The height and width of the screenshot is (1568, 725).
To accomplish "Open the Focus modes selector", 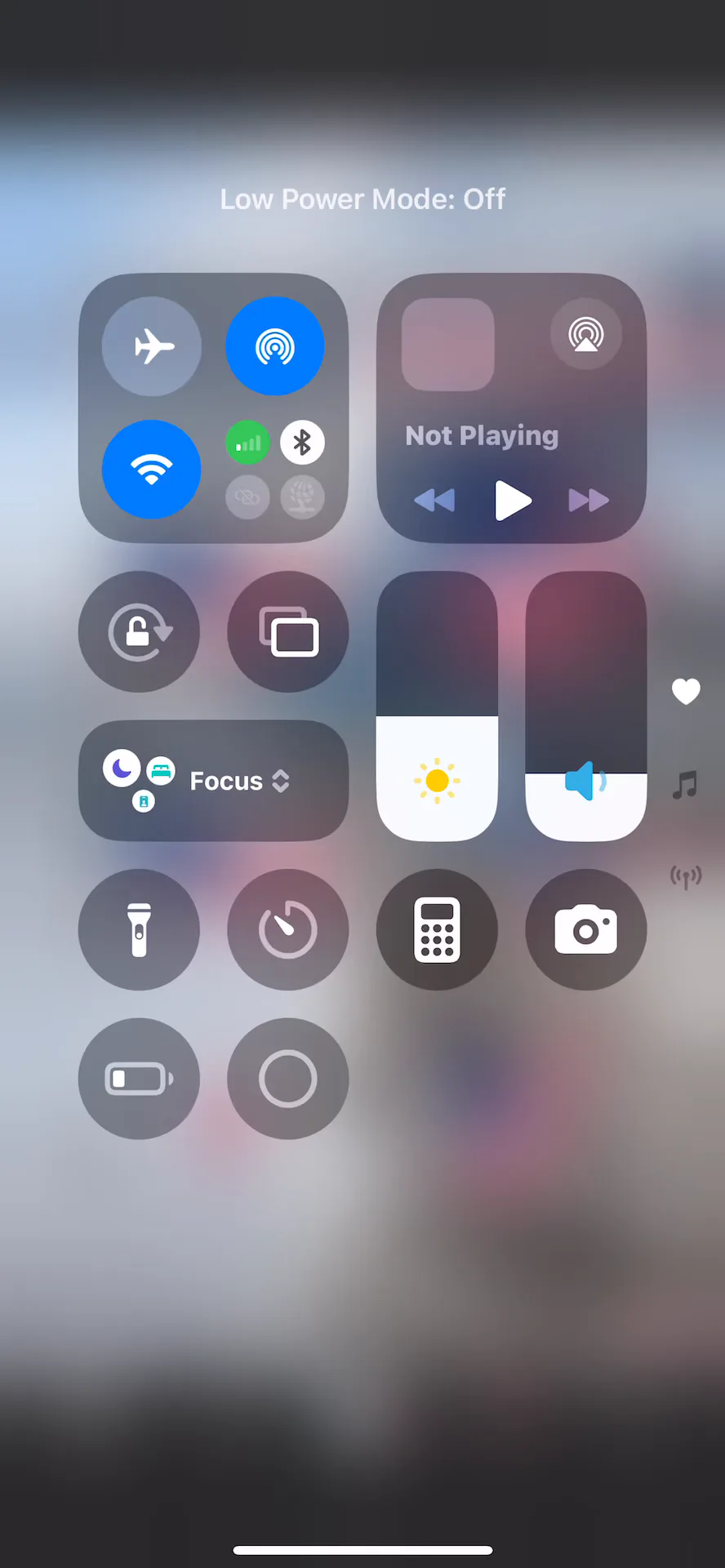I will [x=214, y=781].
